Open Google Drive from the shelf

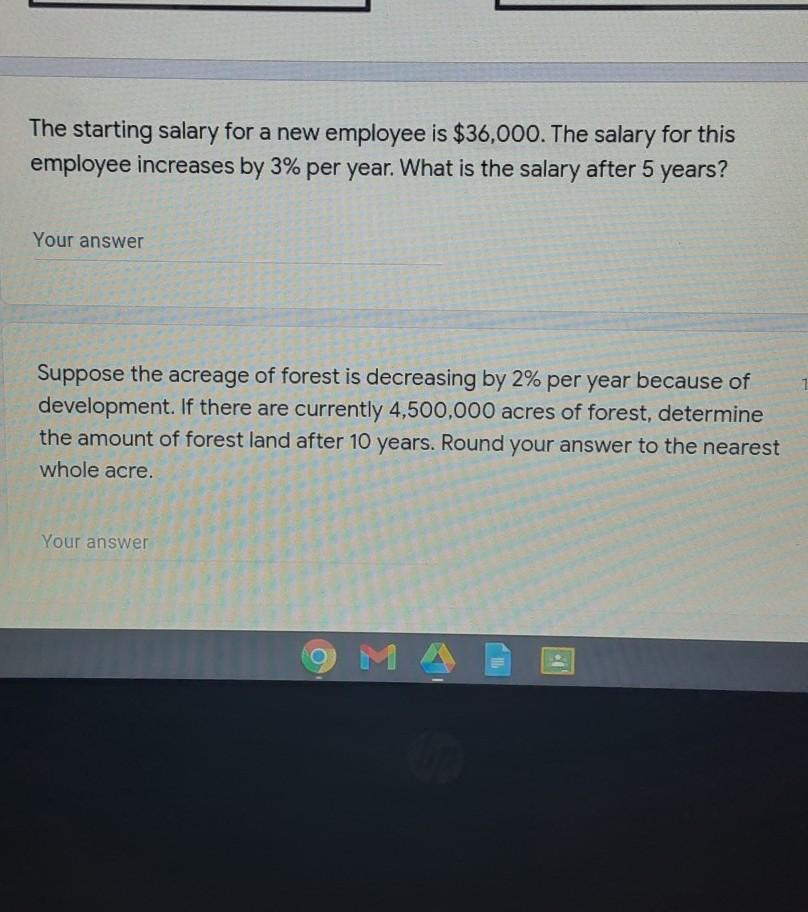point(434,659)
